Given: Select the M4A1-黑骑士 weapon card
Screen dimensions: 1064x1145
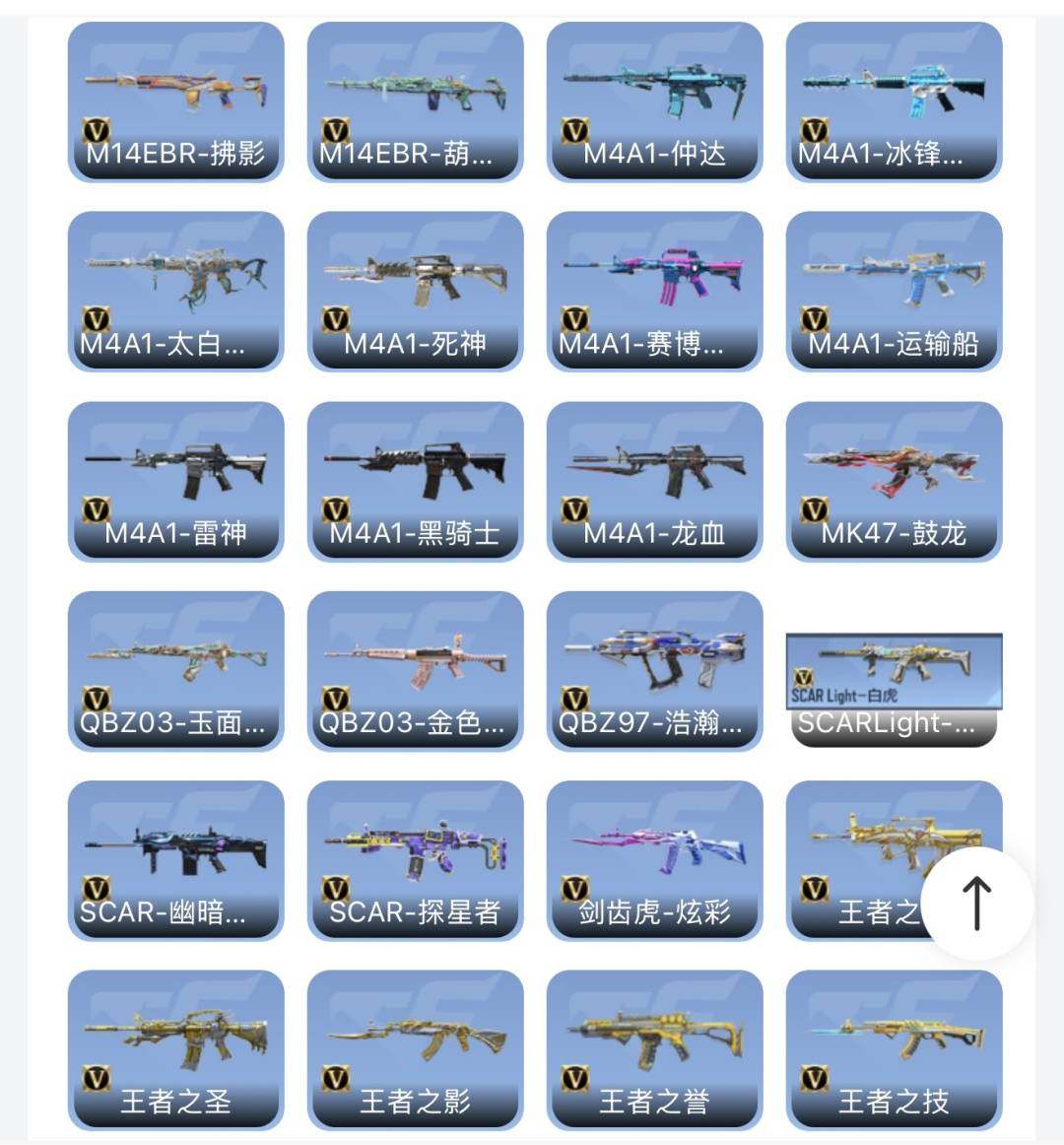Looking at the screenshot, I should pos(415,481).
